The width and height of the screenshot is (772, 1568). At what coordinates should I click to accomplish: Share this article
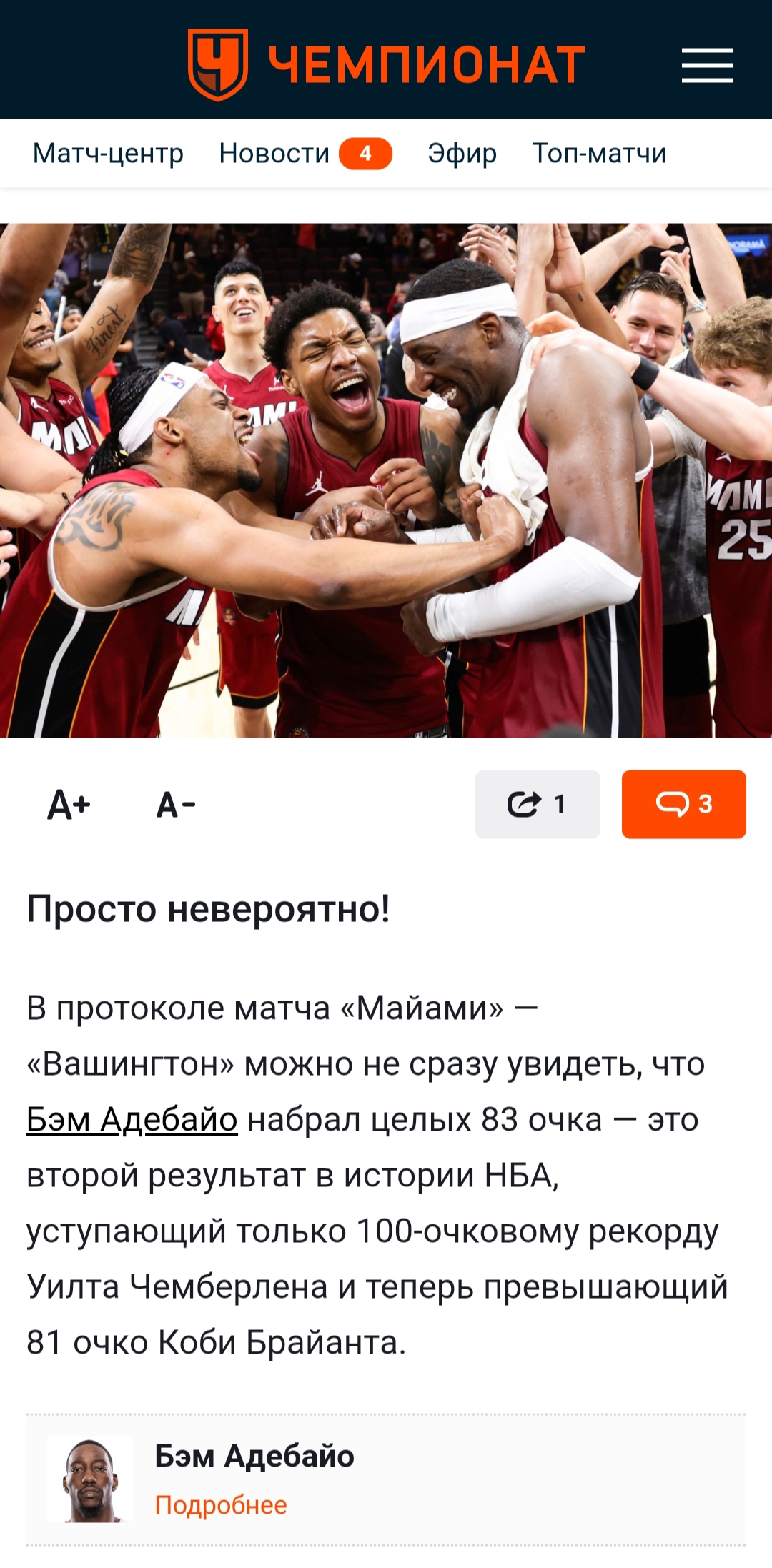click(538, 804)
